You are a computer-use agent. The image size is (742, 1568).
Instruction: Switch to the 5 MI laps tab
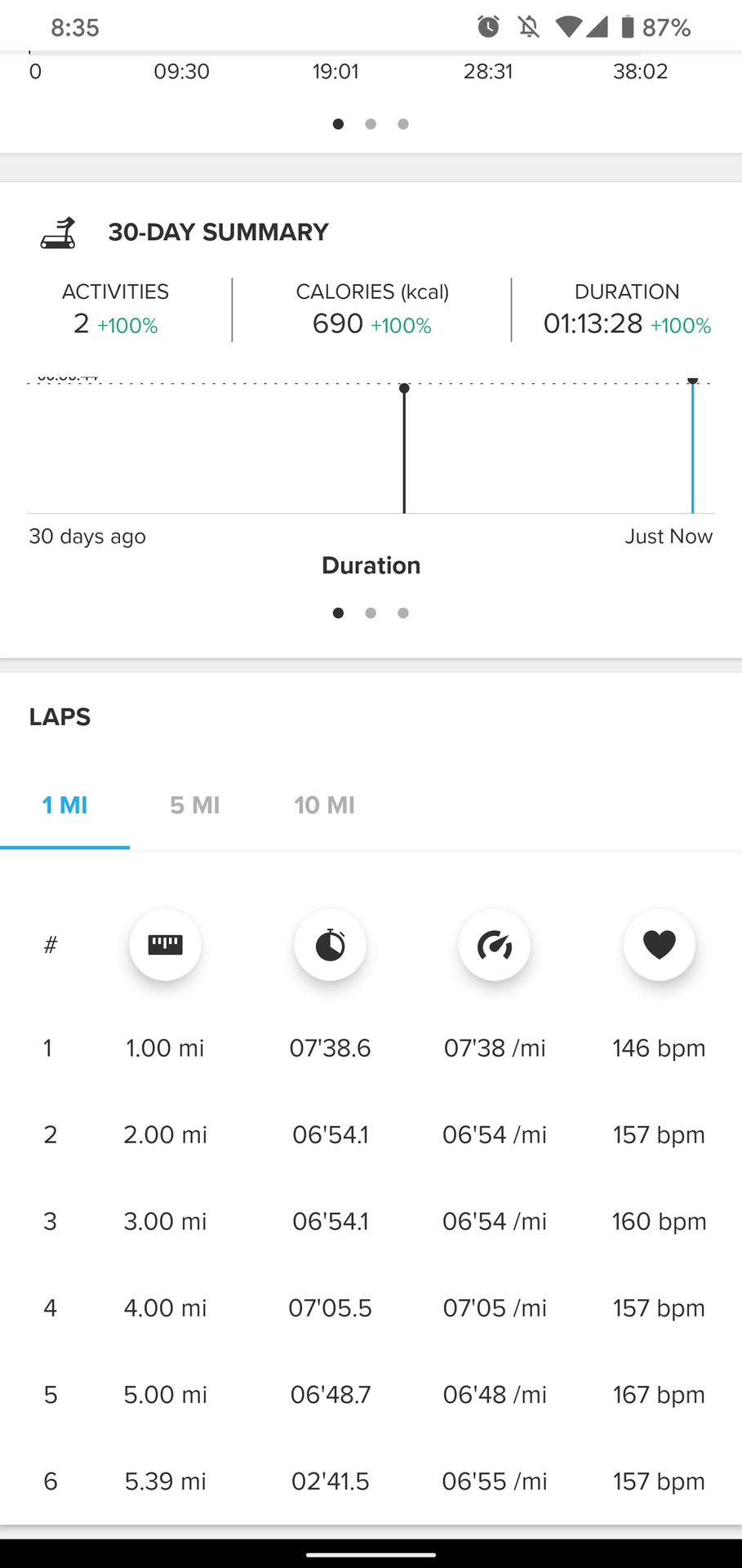click(x=194, y=805)
